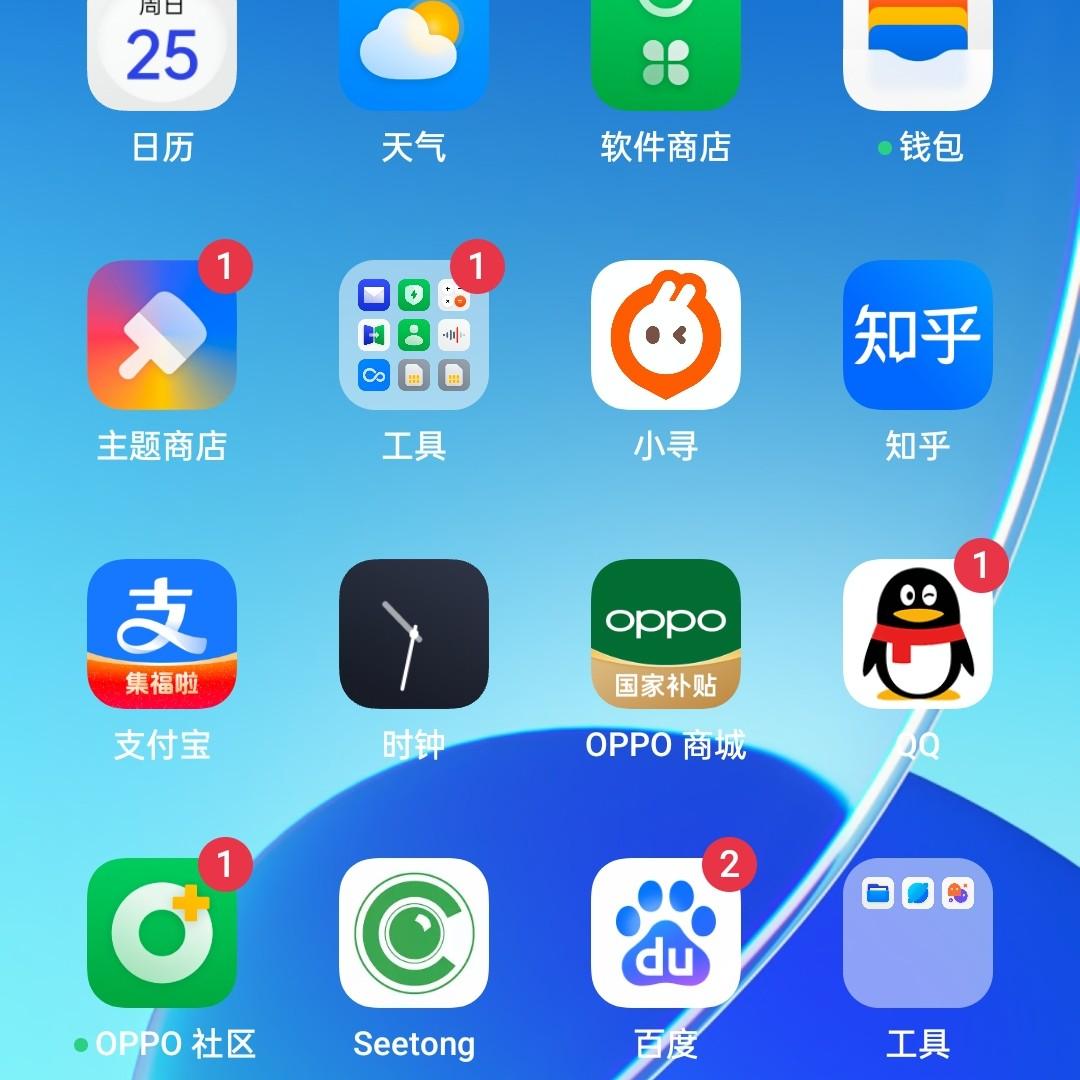Image resolution: width=1080 pixels, height=1080 pixels.
Task: Open the 时钟 clock app
Action: 414,634
